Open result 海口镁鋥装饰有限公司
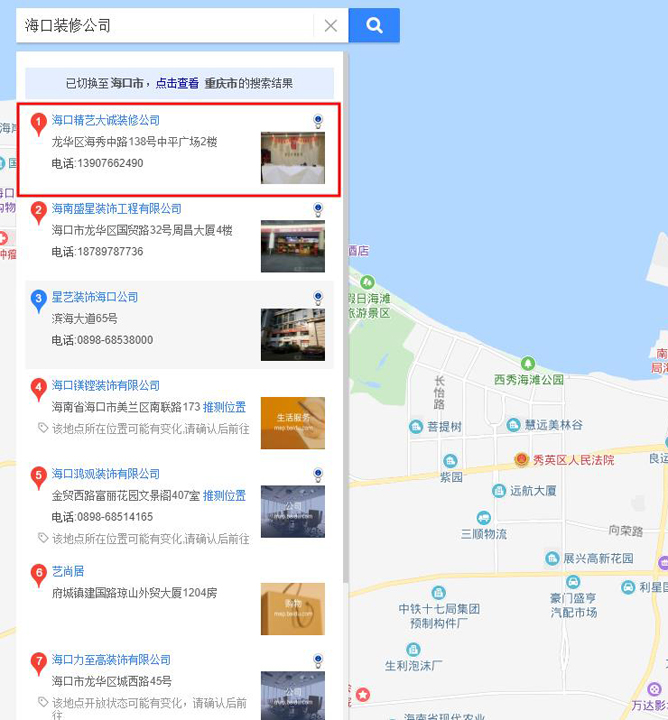 (x=106, y=385)
